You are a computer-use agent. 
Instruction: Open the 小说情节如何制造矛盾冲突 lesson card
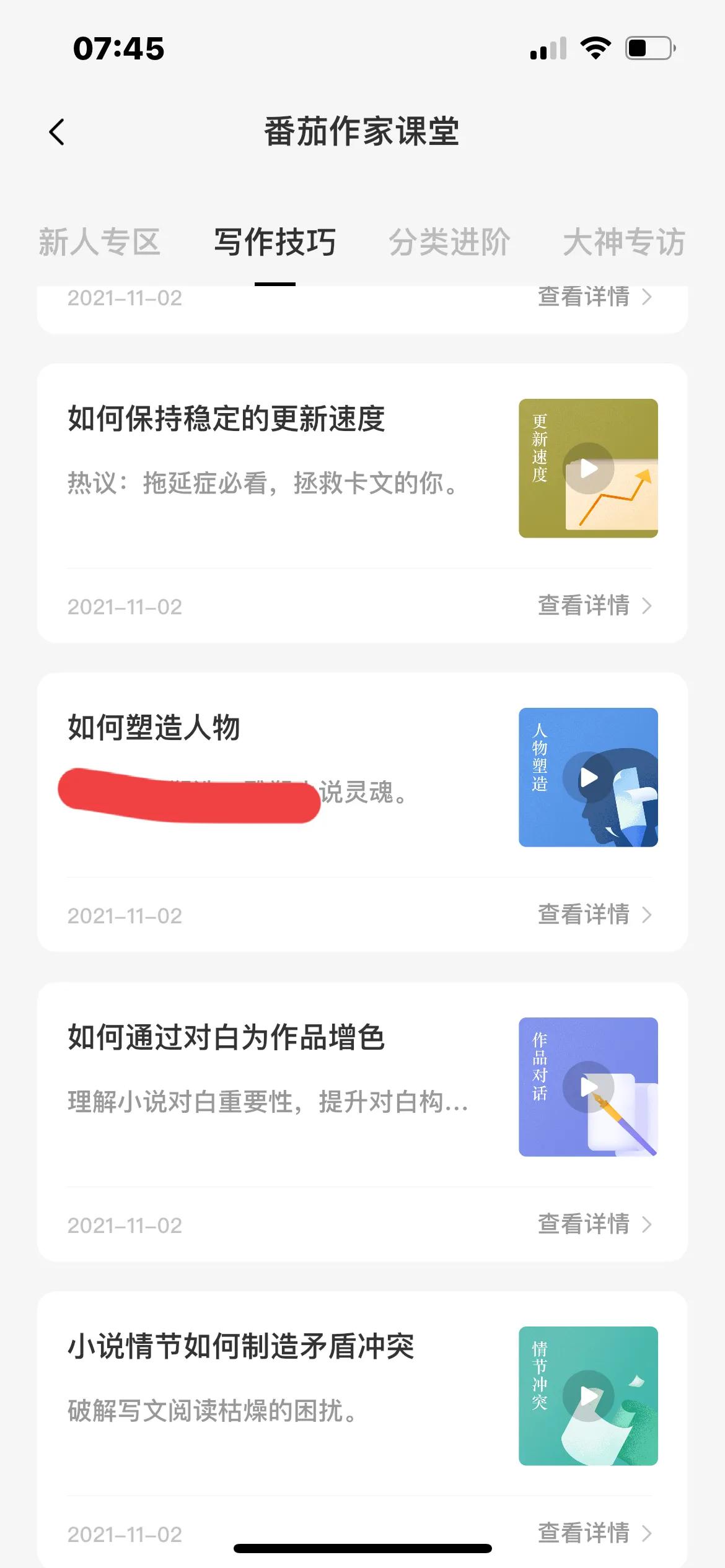coord(240,1346)
